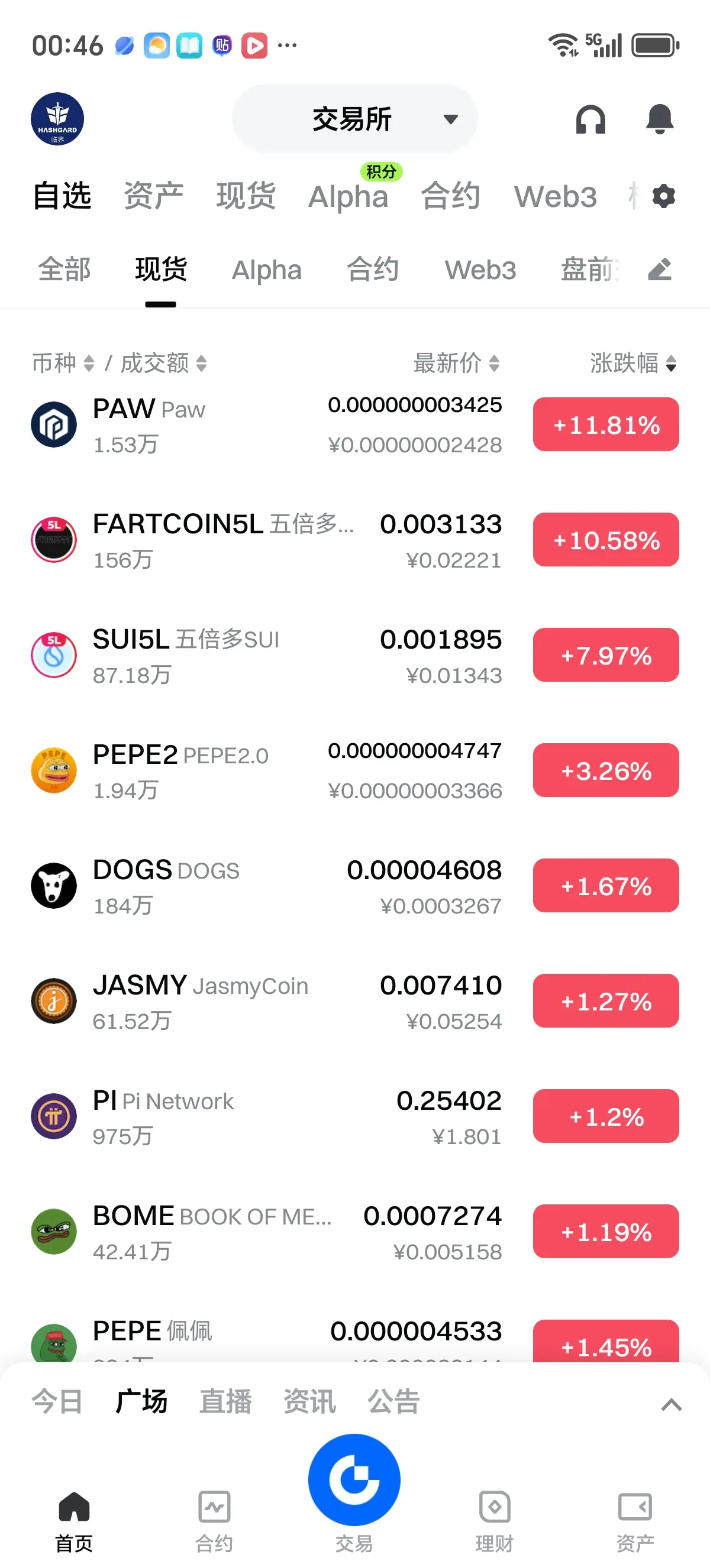Switch to the Alpha top tab with 积分 badge
The height and width of the screenshot is (1568, 710).
(x=348, y=197)
